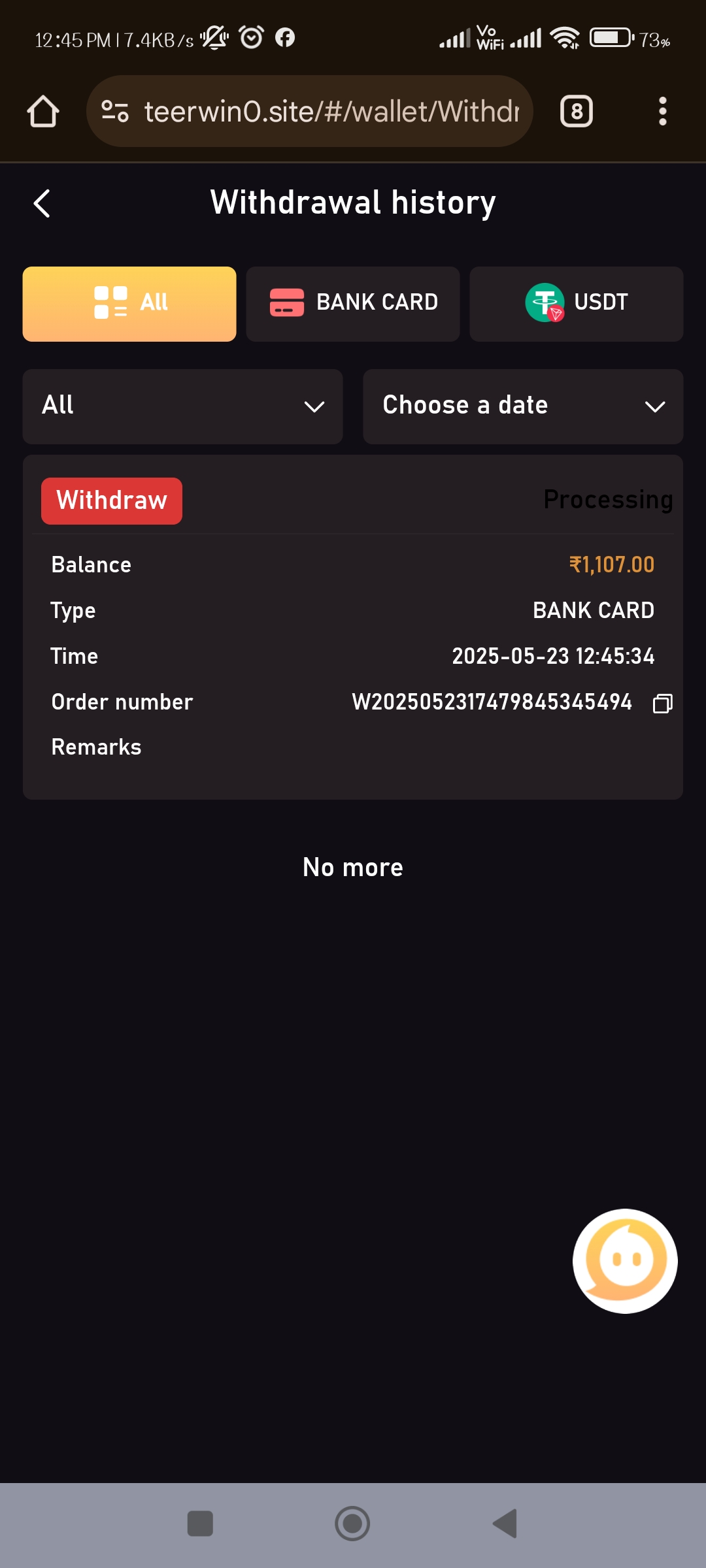Screen dimensions: 706x1568
Task: Show the open browser tabs
Action: [x=576, y=111]
